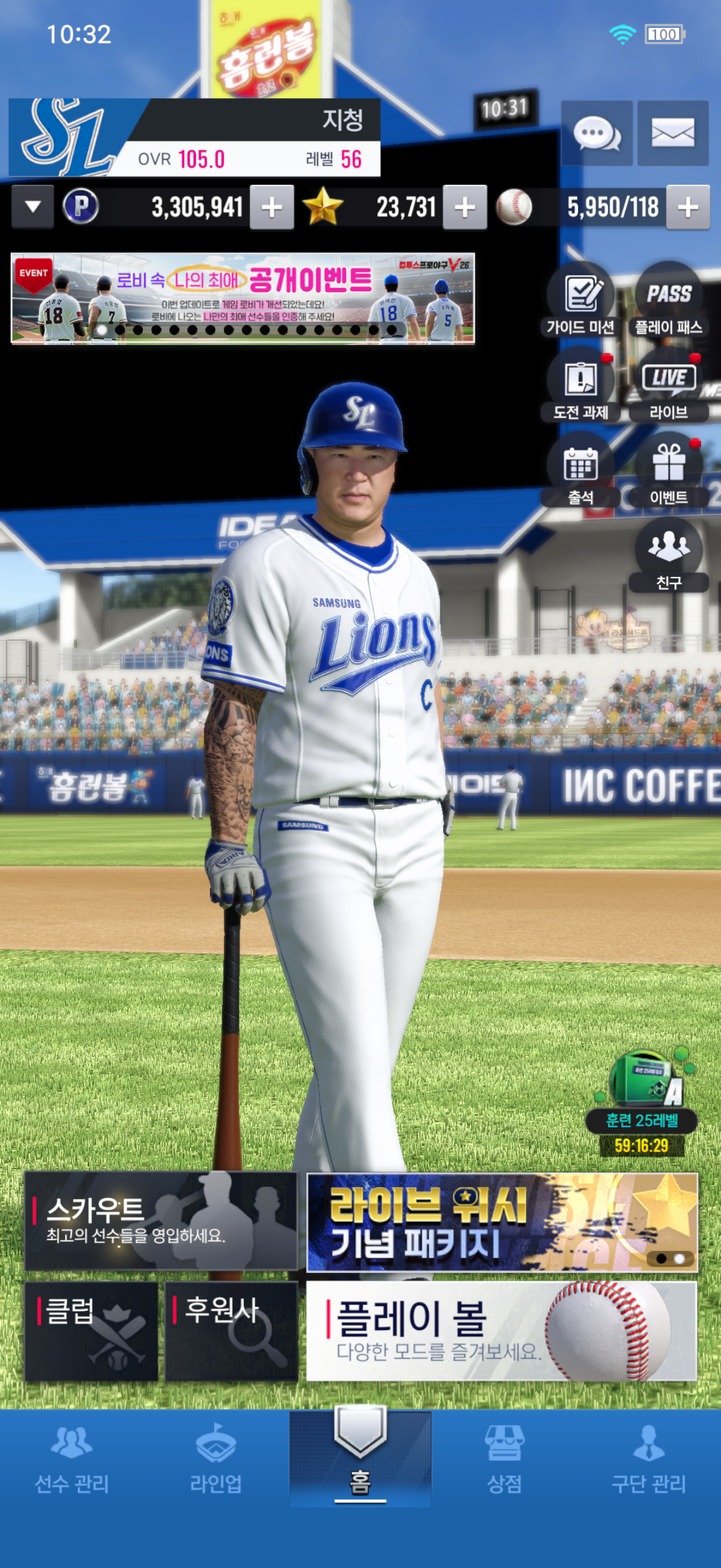The height and width of the screenshot is (1568, 721).
Task: Open the mailbox envelope icon
Action: click(673, 133)
